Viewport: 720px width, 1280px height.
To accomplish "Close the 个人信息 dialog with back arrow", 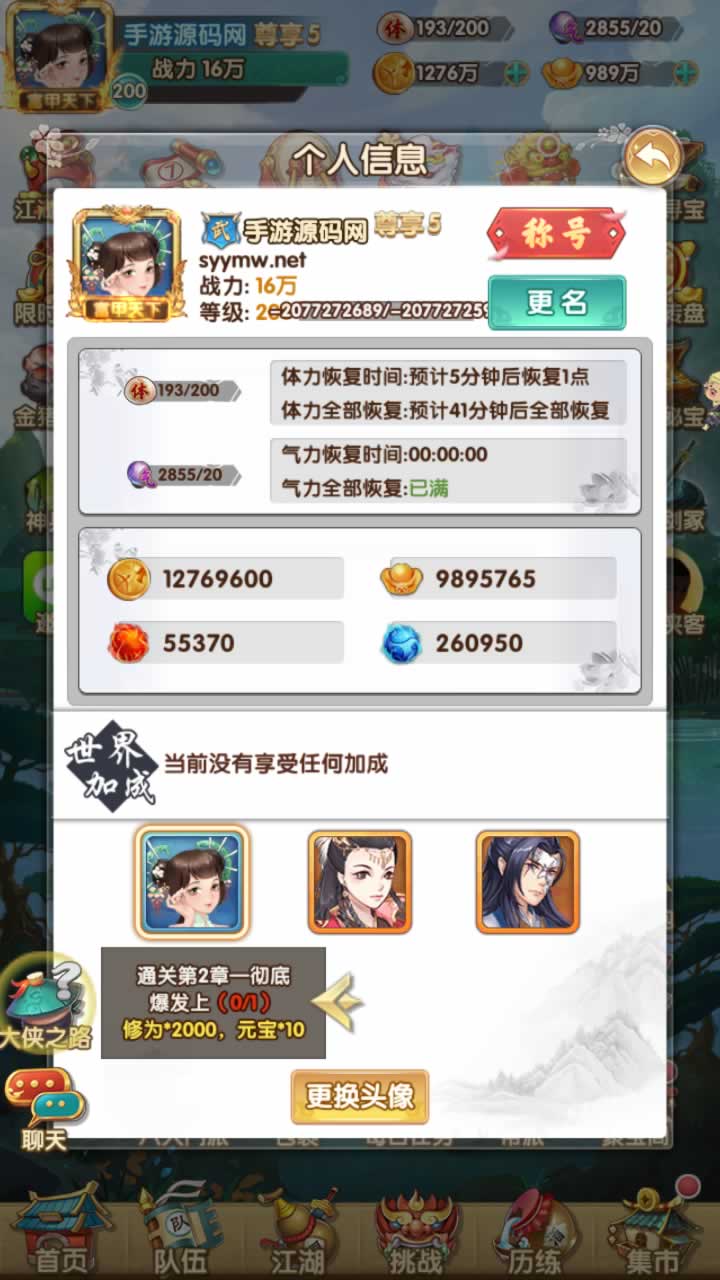I will pyautogui.click(x=652, y=157).
